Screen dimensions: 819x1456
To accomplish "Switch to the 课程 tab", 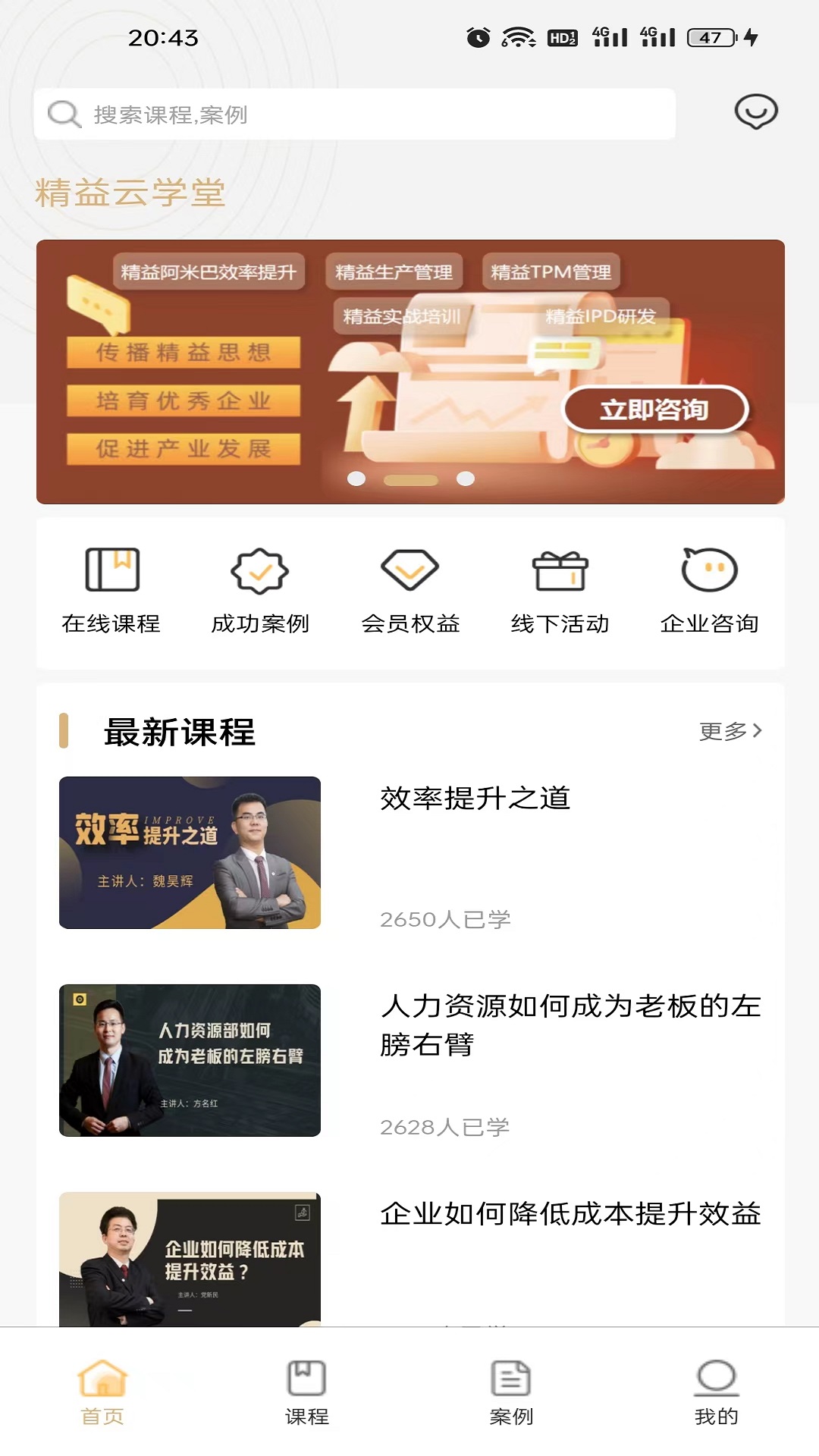I will 306,1392.
